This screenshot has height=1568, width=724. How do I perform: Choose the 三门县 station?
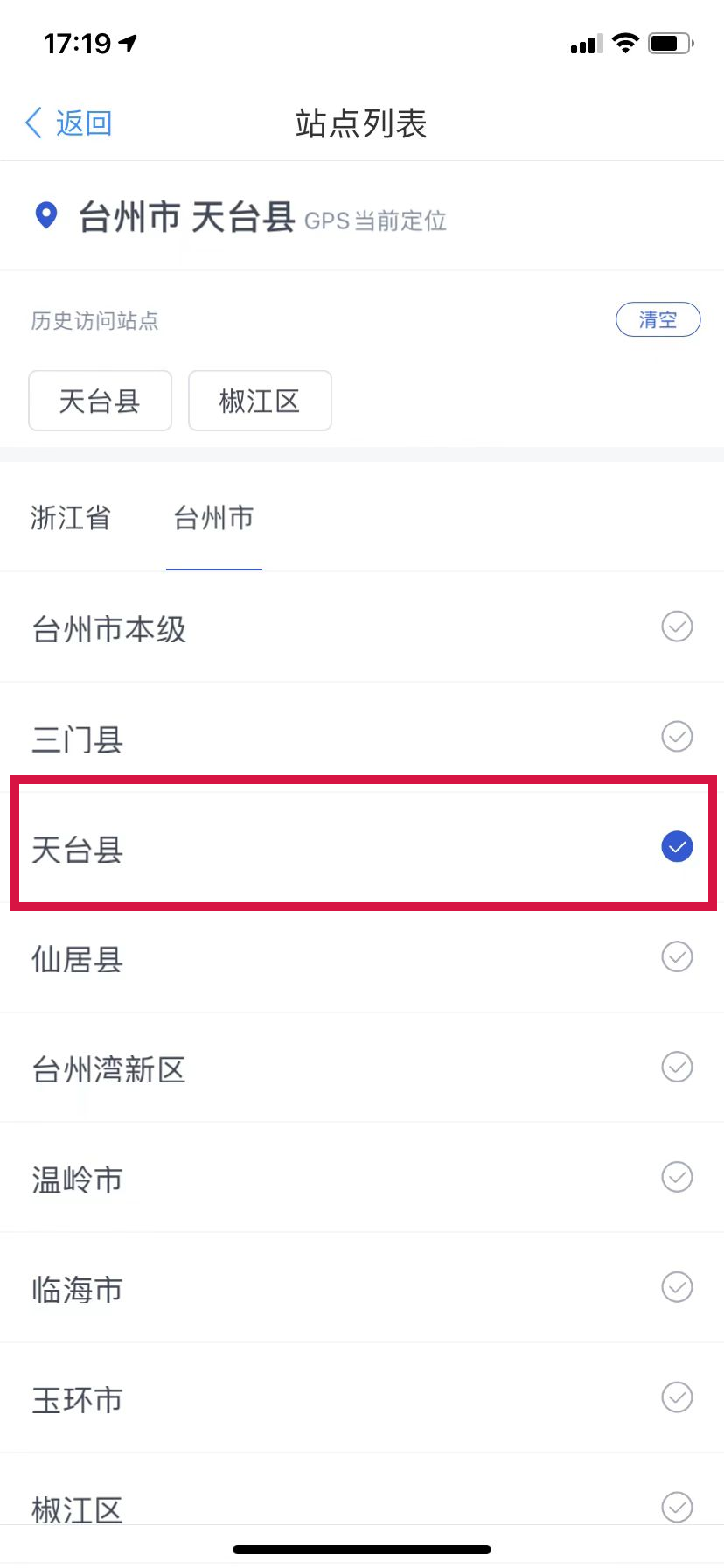coord(362,738)
